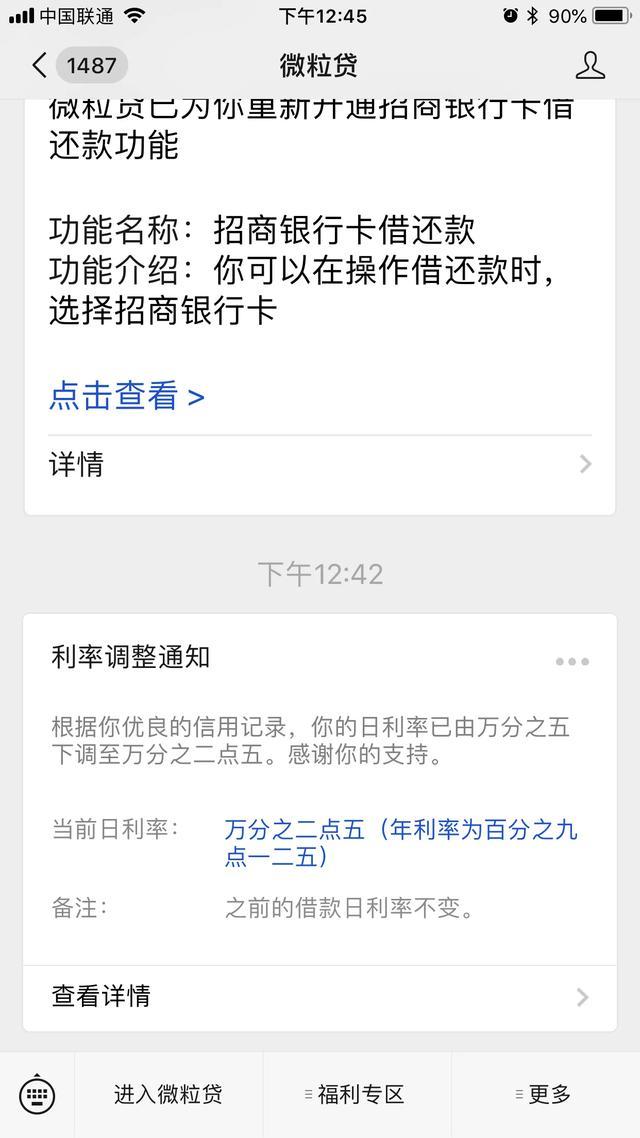Select 进入微粒贷 in the bottom menu
Viewport: 640px width, 1138px height.
[x=168, y=1094]
